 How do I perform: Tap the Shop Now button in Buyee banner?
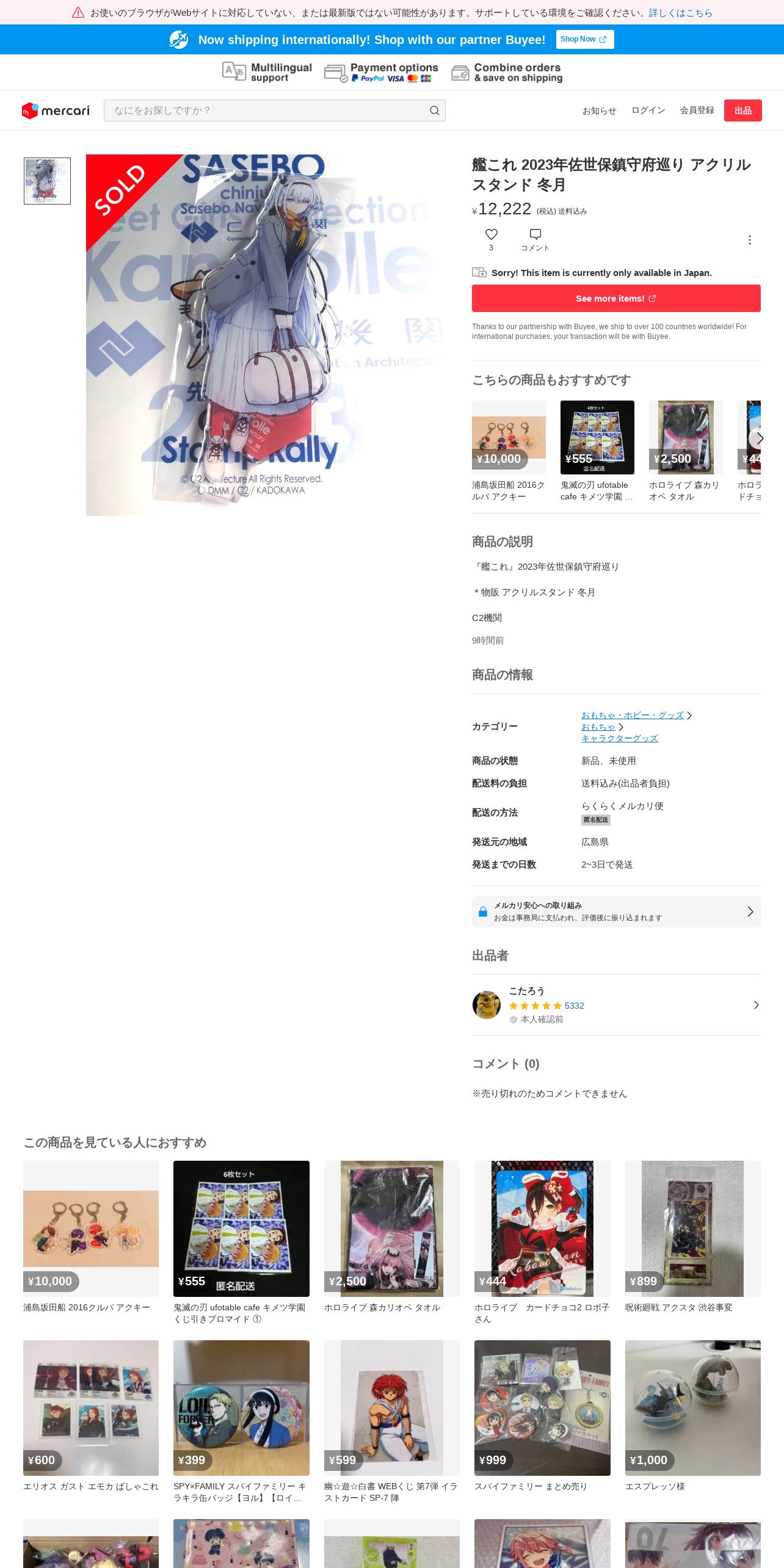click(584, 39)
